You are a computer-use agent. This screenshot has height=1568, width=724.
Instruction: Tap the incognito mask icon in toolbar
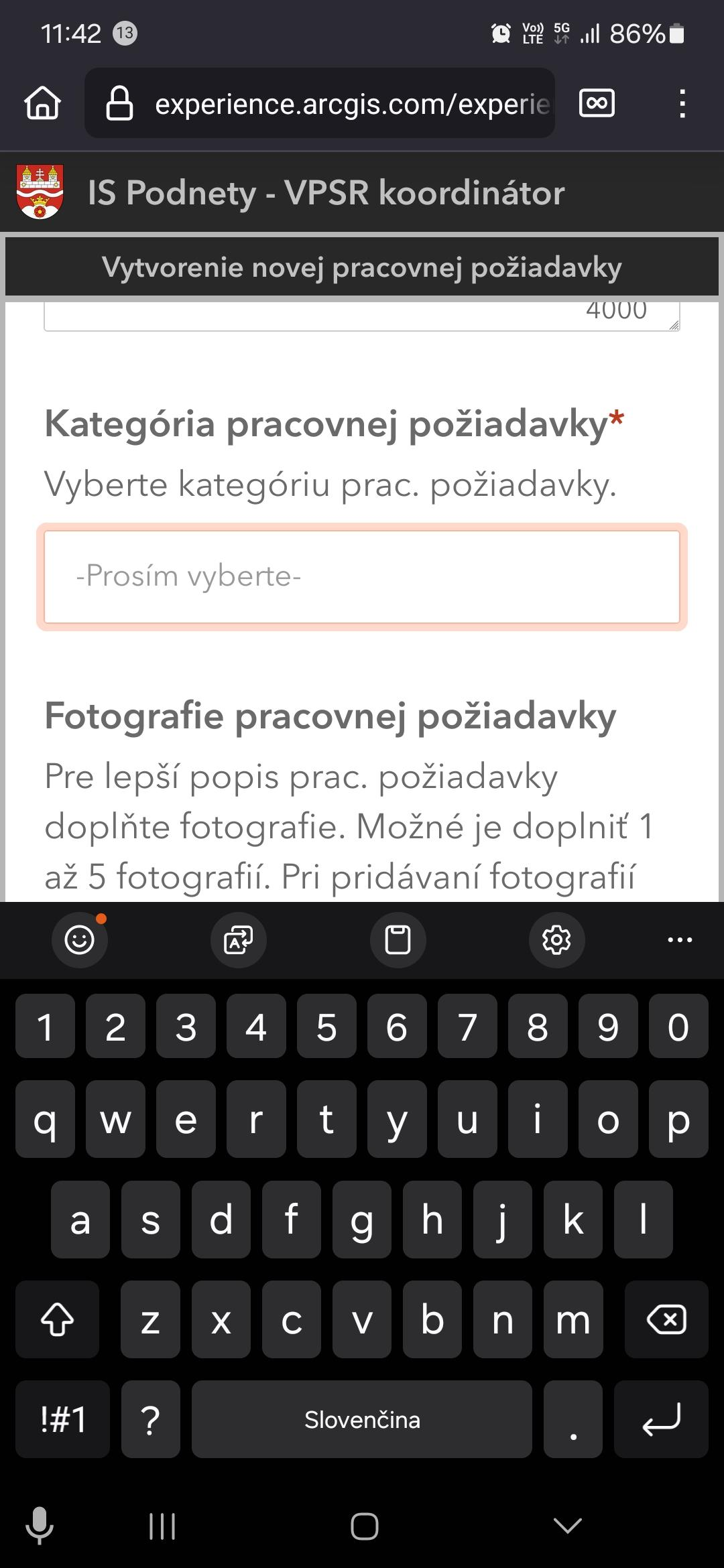pyautogui.click(x=597, y=103)
